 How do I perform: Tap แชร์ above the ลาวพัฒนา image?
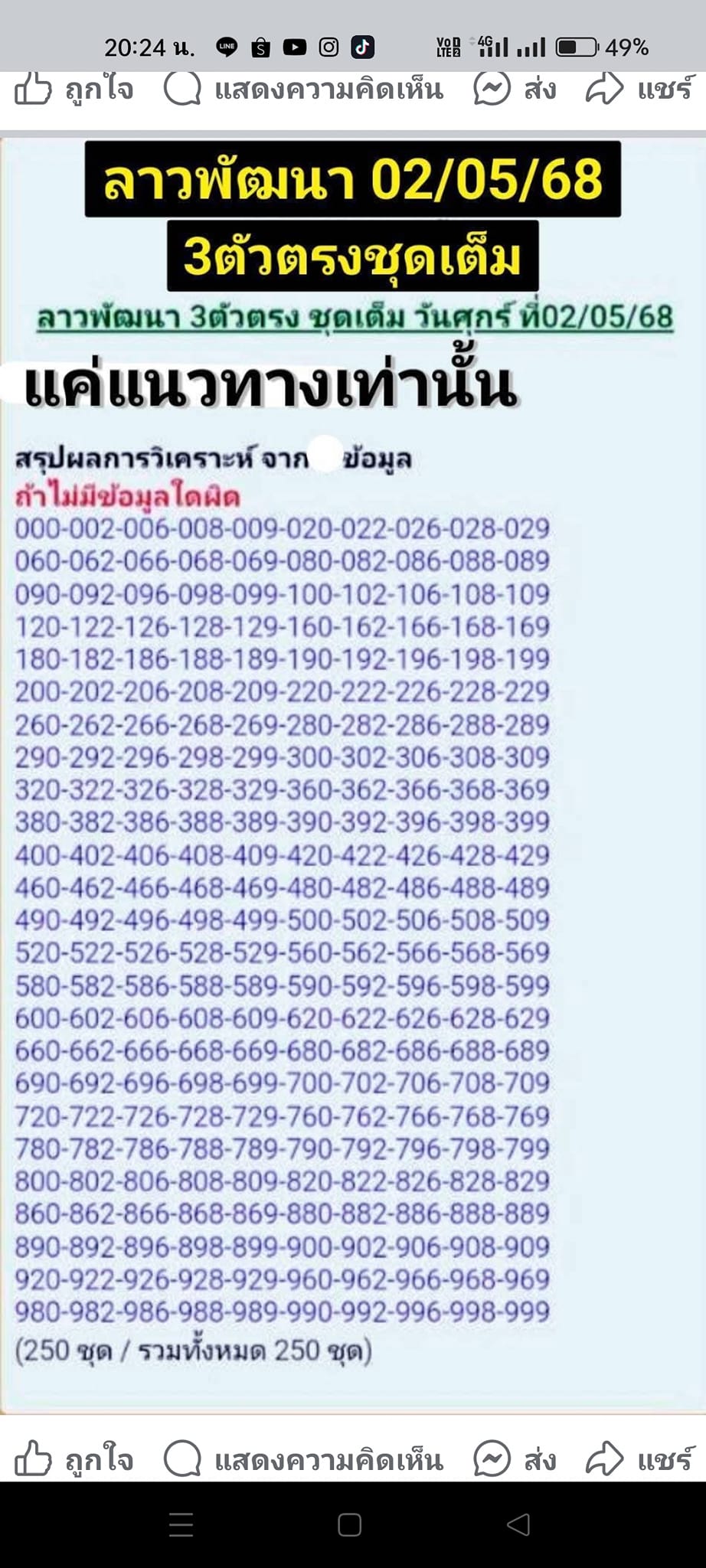[642, 90]
